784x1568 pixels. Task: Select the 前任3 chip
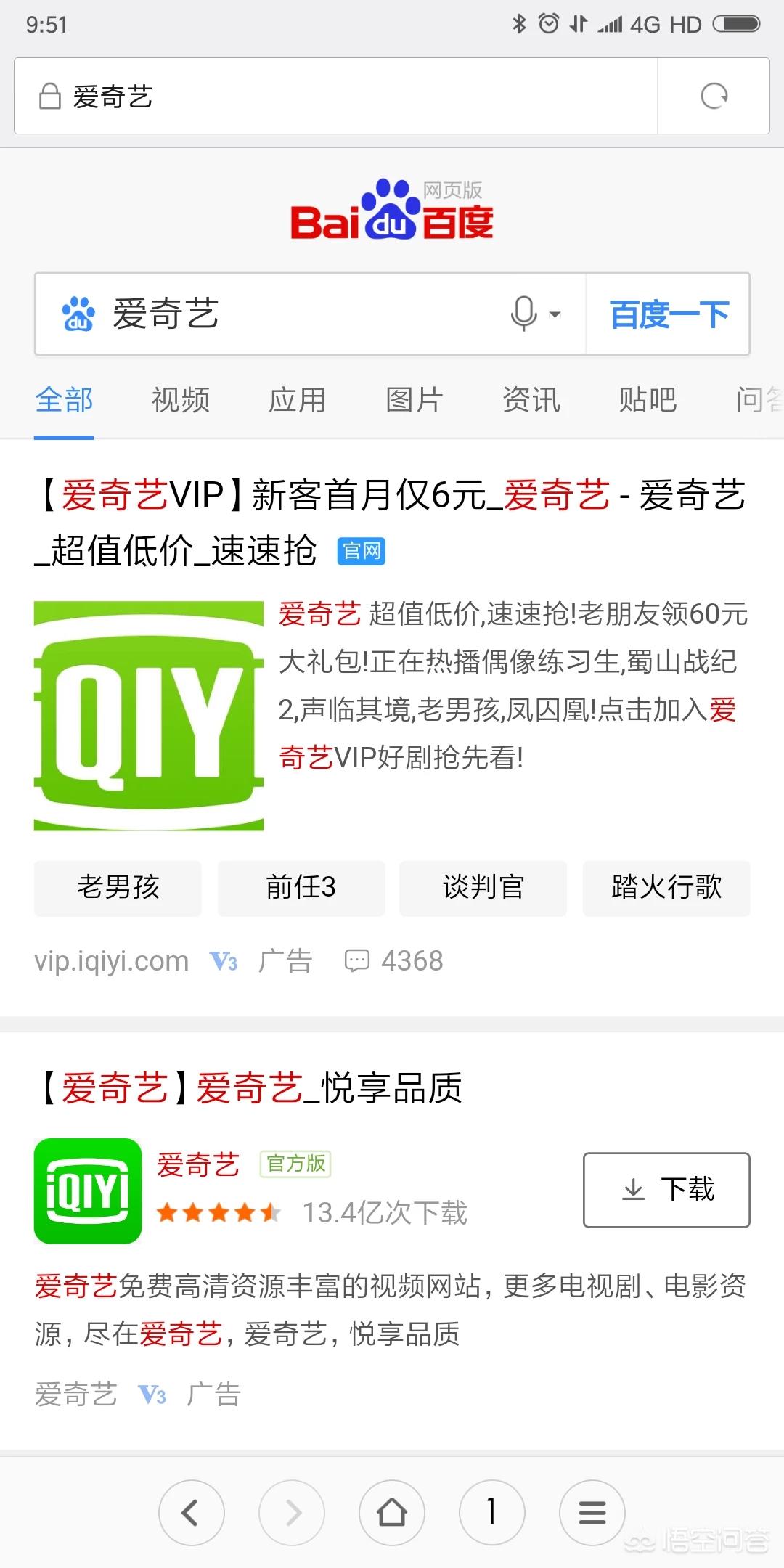(x=301, y=888)
